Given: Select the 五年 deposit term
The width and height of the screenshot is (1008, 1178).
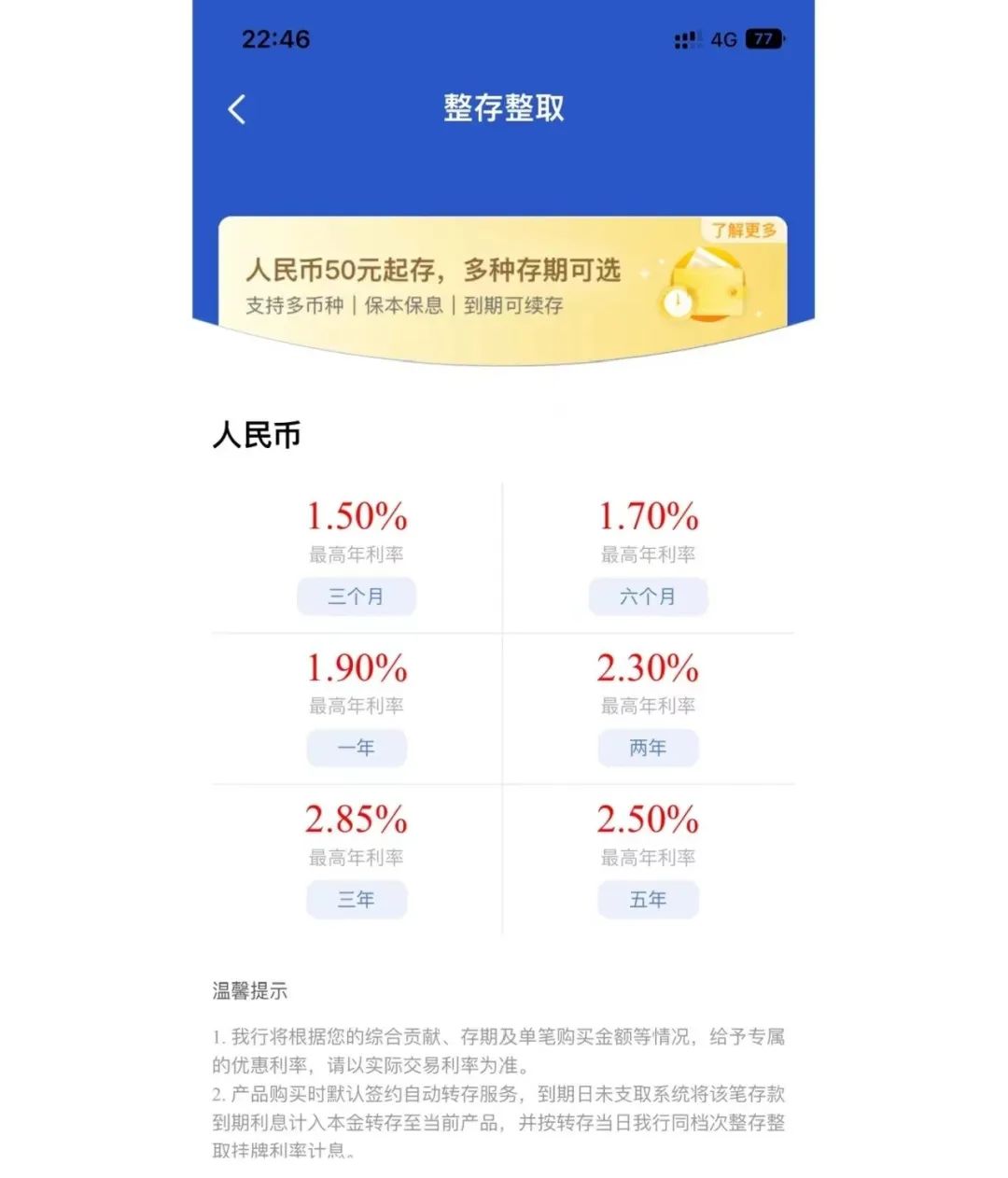Looking at the screenshot, I should (648, 900).
